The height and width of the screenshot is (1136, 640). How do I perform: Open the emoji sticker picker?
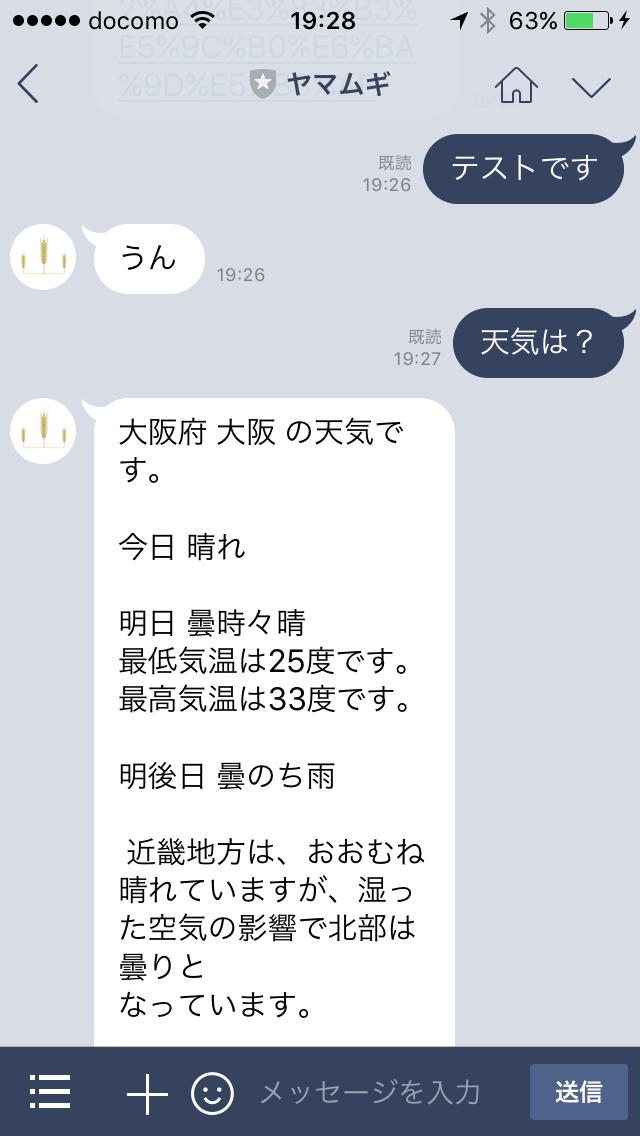[212, 1093]
